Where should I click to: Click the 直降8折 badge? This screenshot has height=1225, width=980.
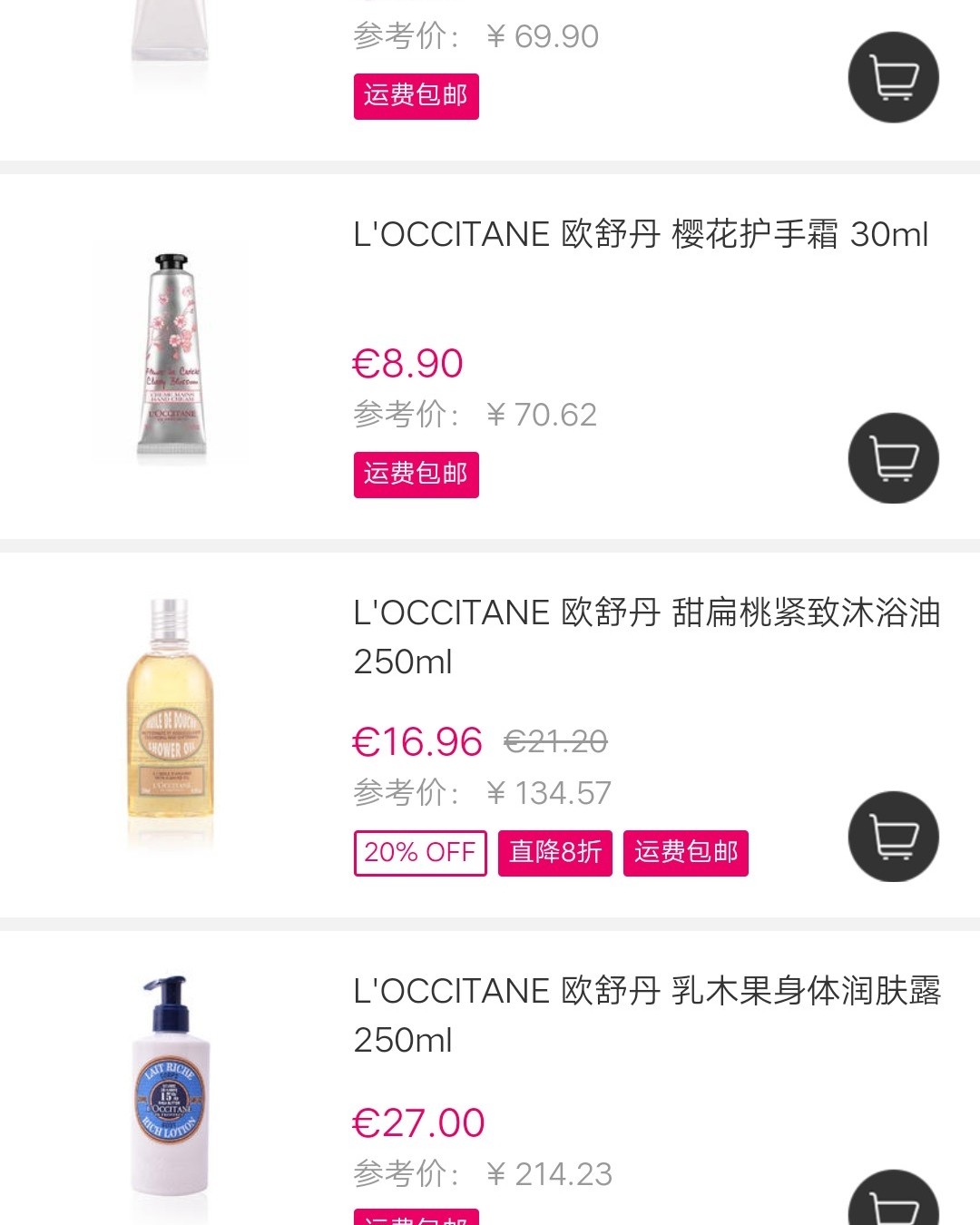point(554,852)
